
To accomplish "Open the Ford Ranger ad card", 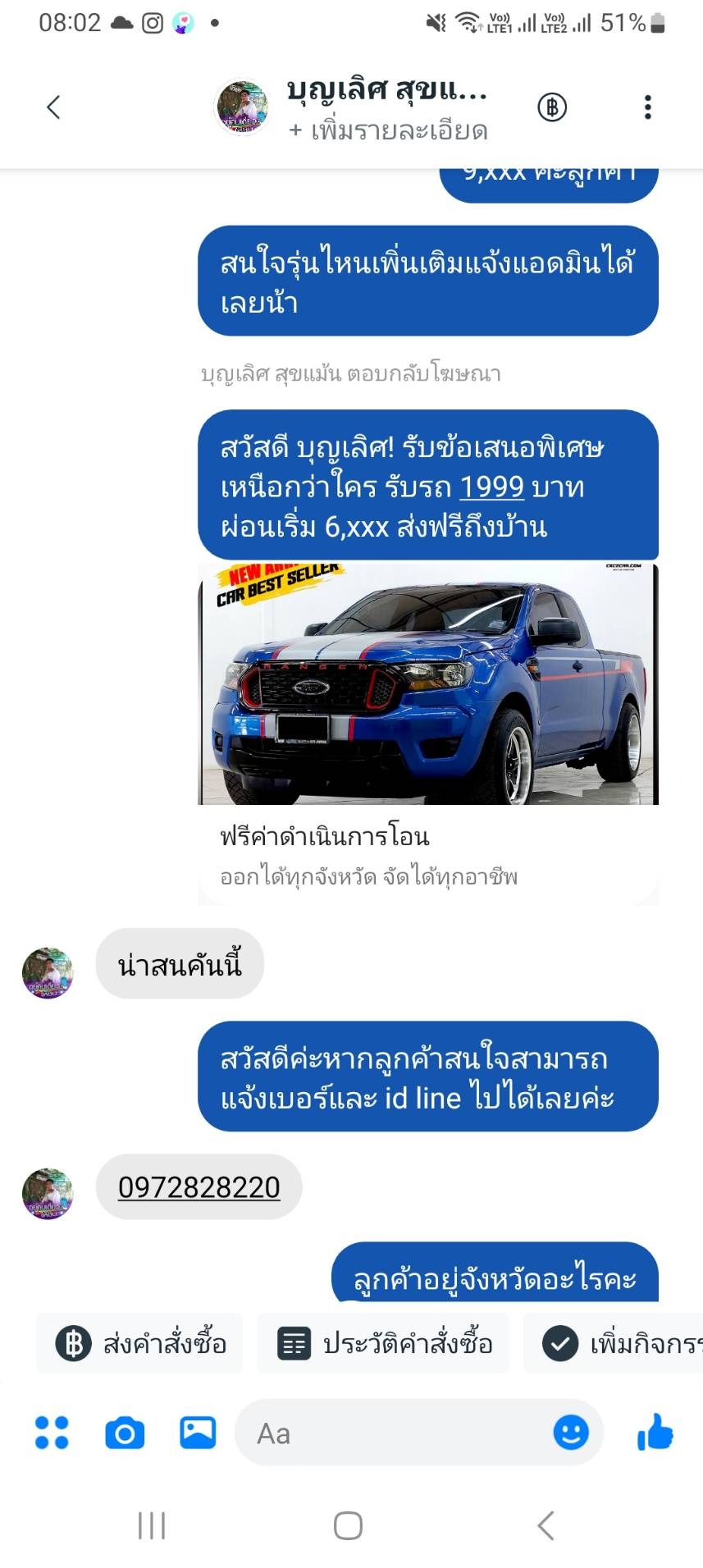I will tap(428, 733).
